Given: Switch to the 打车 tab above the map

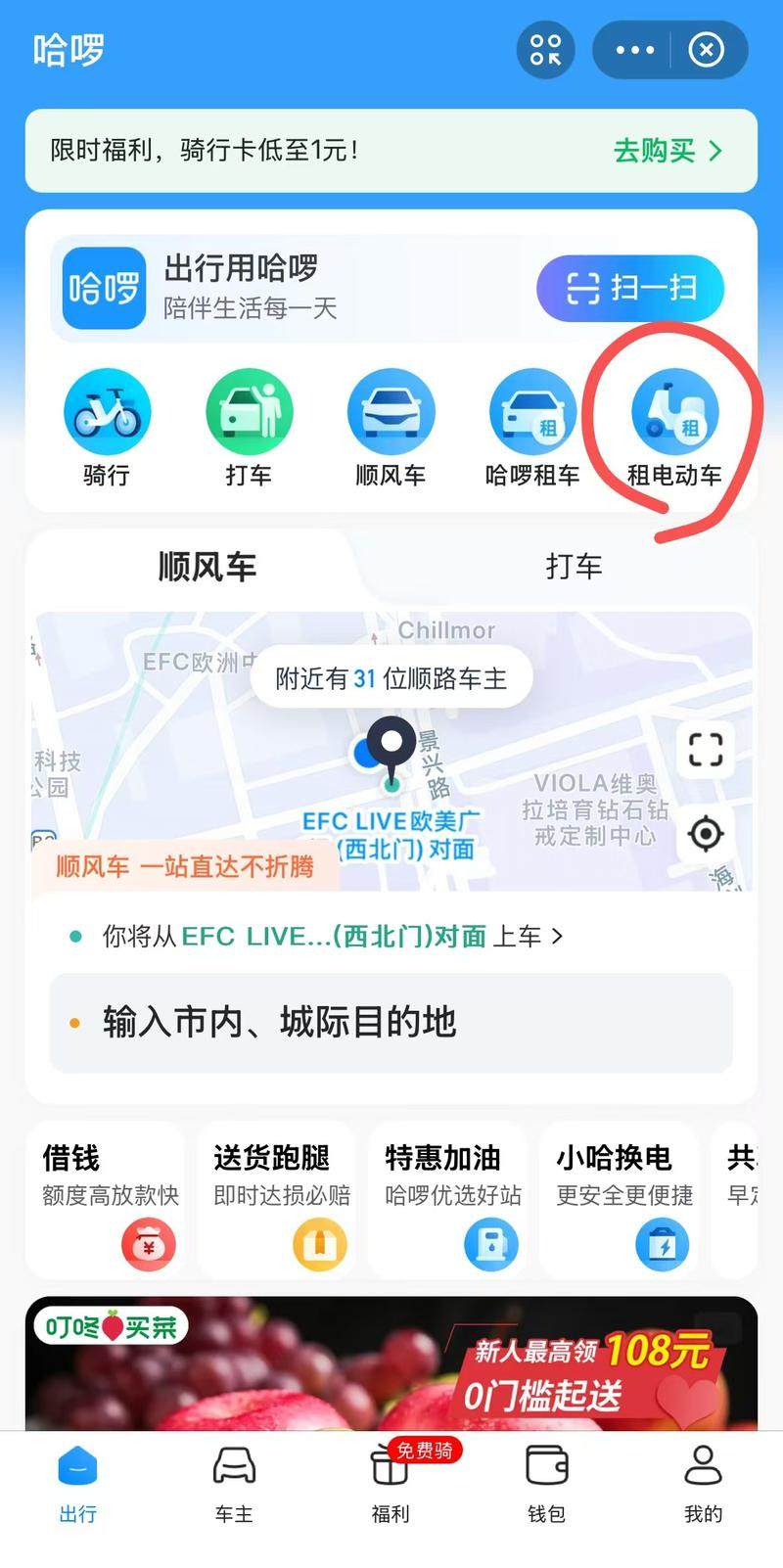Looking at the screenshot, I should [x=574, y=566].
